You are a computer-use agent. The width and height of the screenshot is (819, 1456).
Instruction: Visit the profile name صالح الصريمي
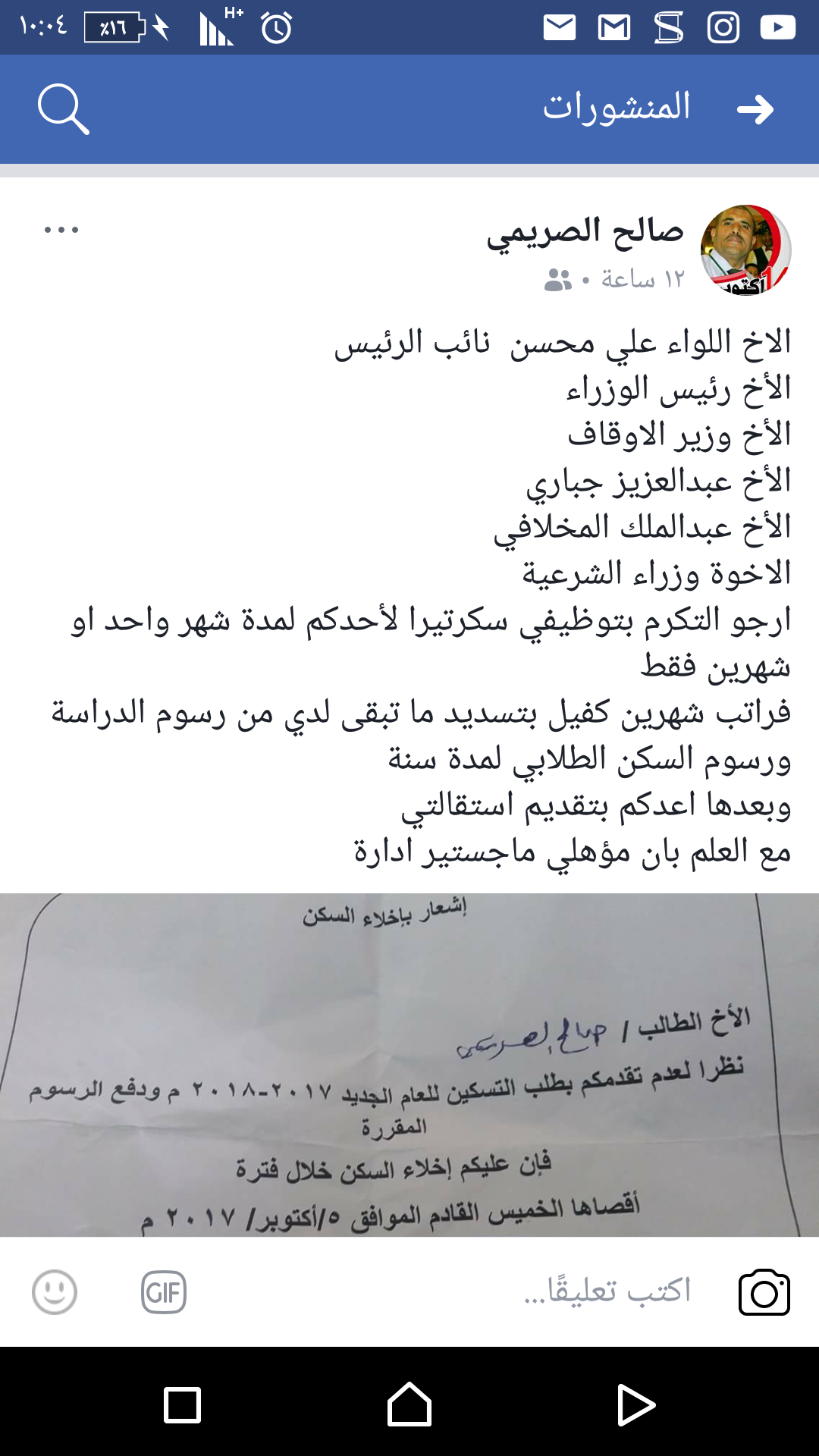pos(585,231)
